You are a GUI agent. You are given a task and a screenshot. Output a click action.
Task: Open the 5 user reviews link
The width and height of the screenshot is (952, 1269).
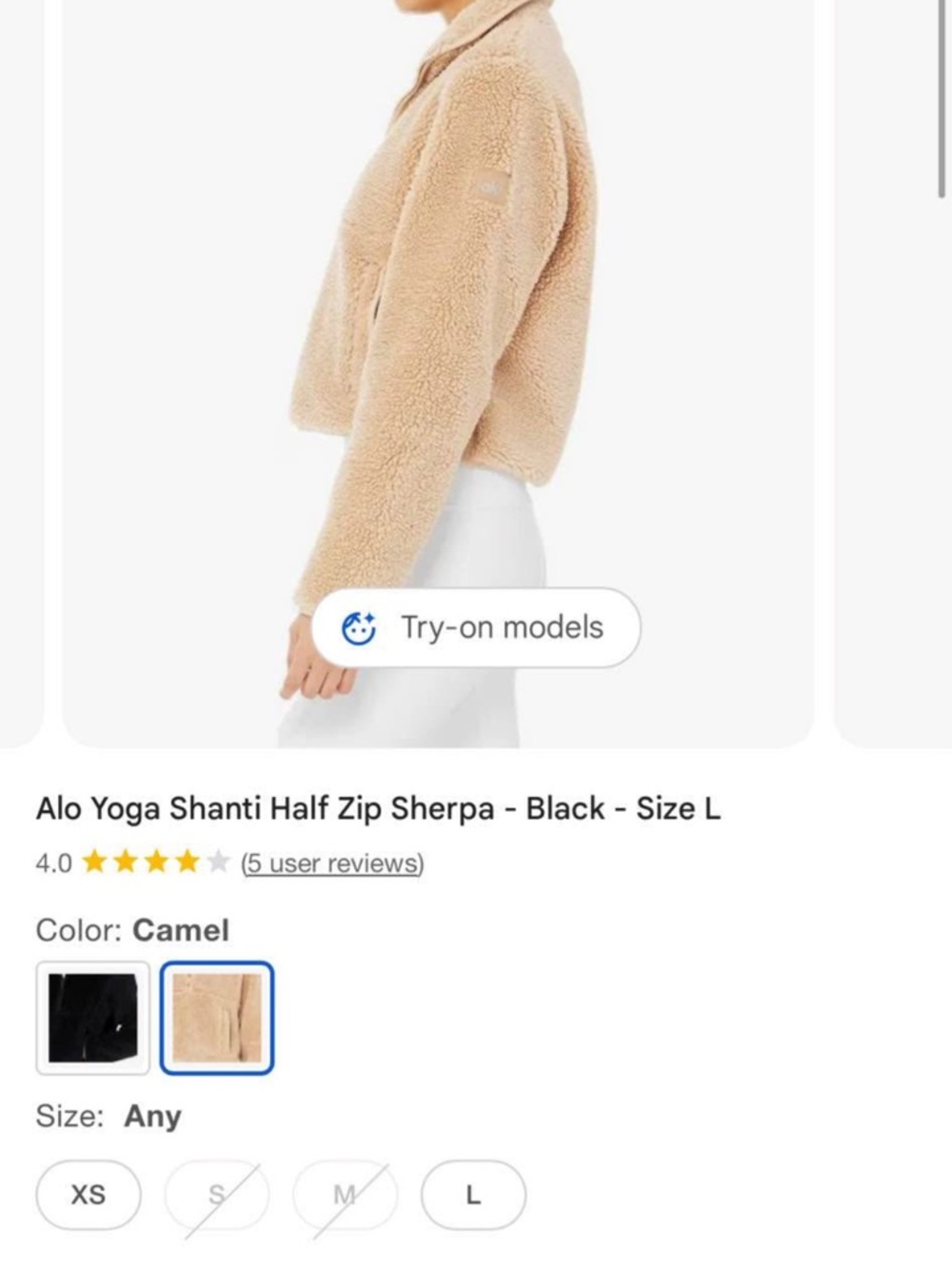(x=332, y=863)
